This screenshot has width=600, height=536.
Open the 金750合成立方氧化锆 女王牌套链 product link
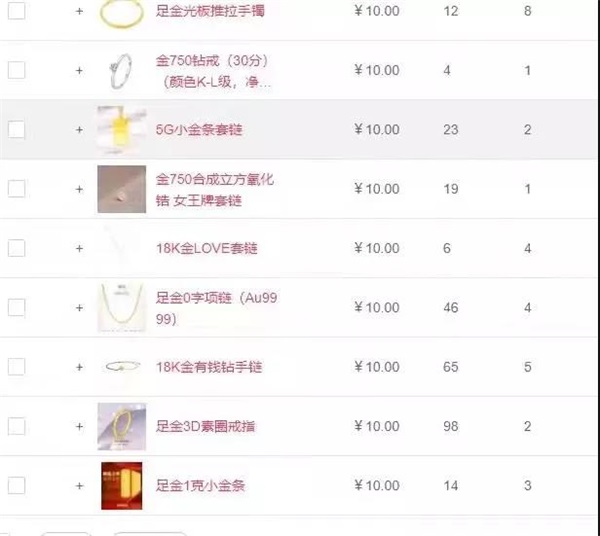pos(214,189)
